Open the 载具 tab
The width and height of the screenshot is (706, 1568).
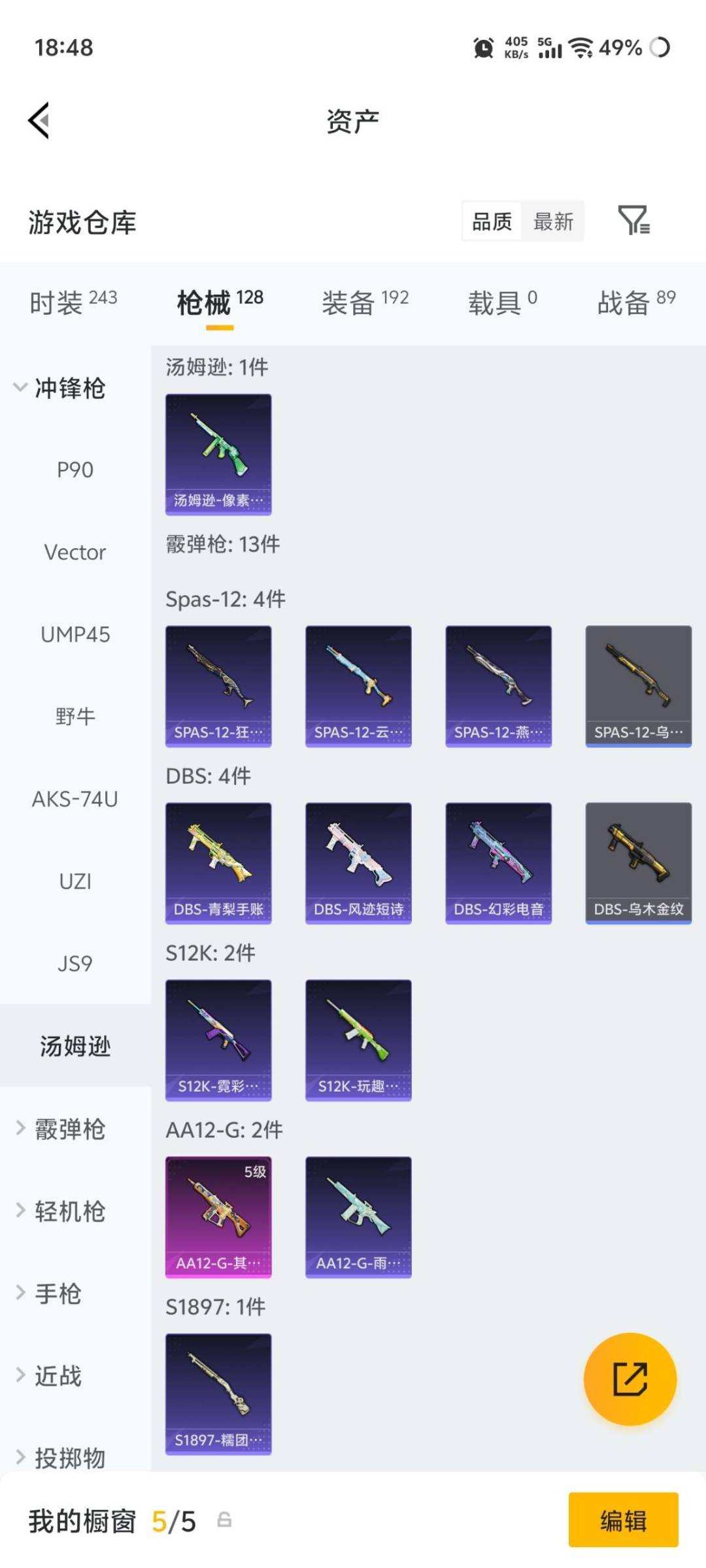coord(502,302)
